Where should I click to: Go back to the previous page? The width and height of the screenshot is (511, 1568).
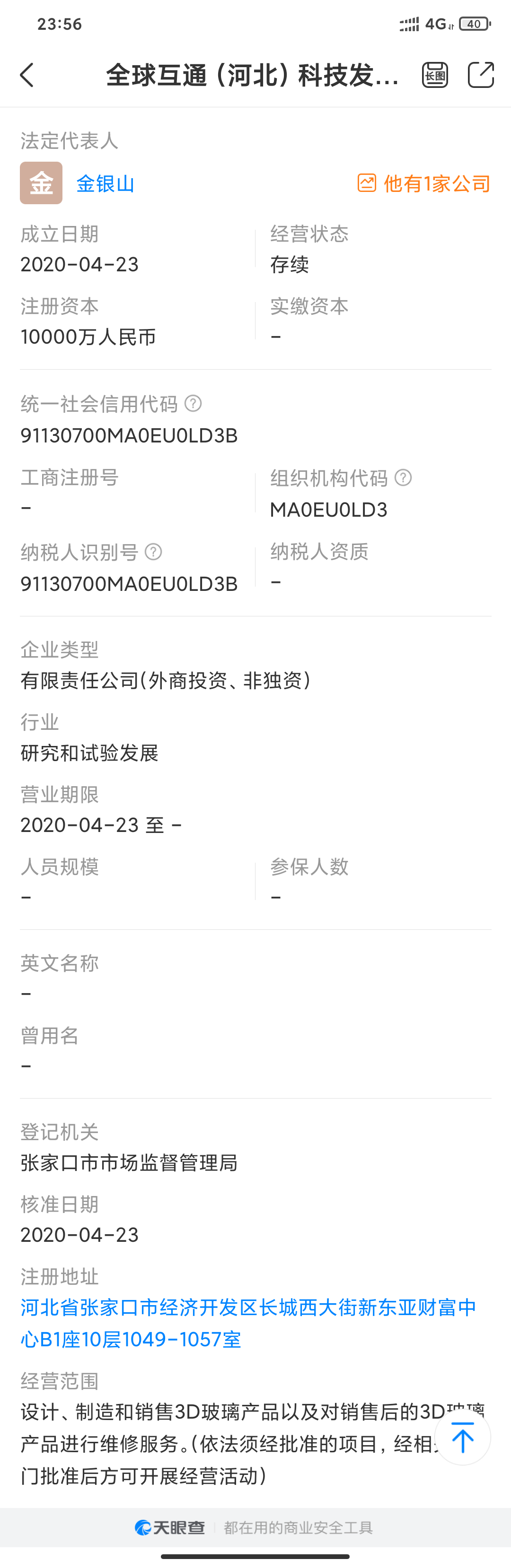[27, 76]
